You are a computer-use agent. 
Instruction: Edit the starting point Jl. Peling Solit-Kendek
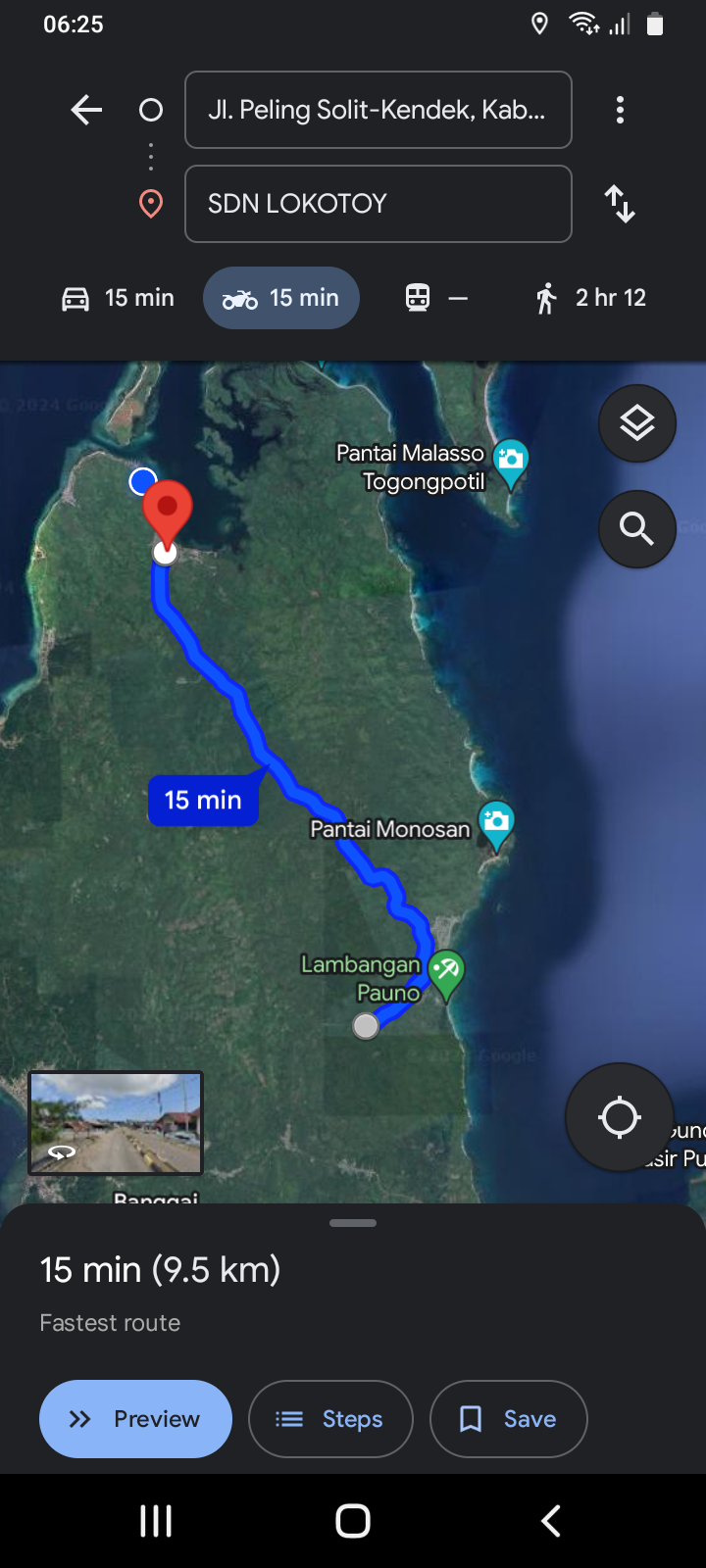click(378, 110)
